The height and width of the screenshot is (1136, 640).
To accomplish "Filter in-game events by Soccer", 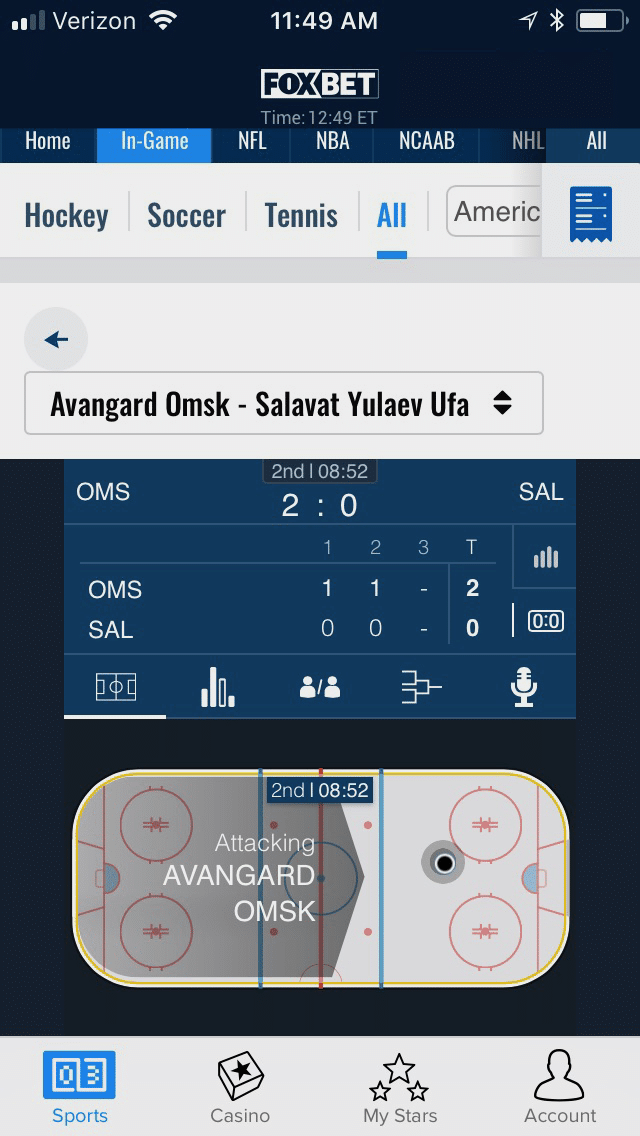I will click(186, 215).
